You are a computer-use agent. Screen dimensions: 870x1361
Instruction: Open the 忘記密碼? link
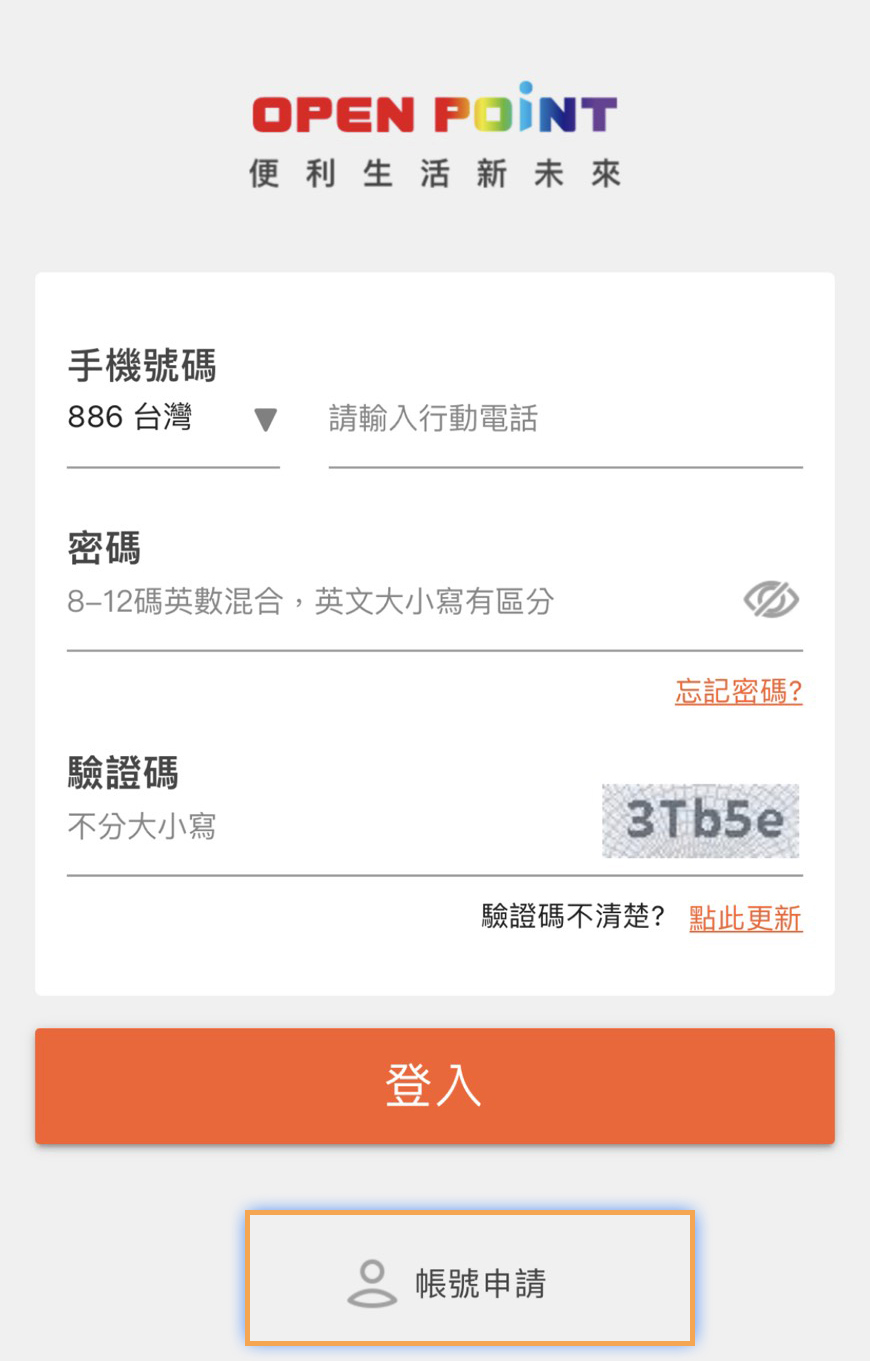click(x=738, y=691)
